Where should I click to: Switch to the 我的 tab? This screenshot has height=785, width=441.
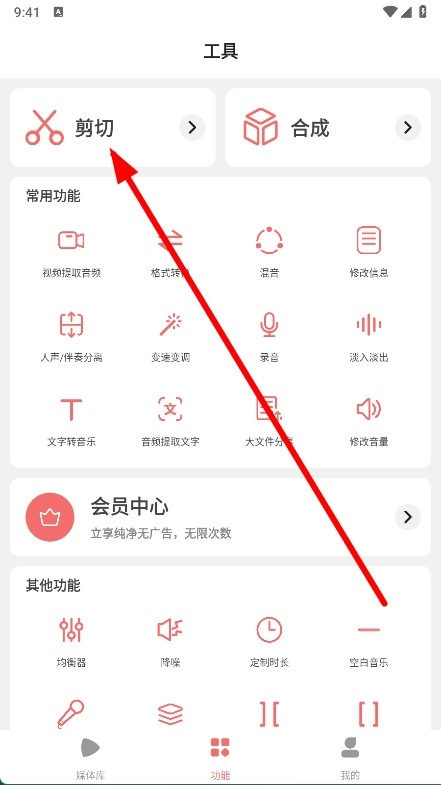(350, 758)
